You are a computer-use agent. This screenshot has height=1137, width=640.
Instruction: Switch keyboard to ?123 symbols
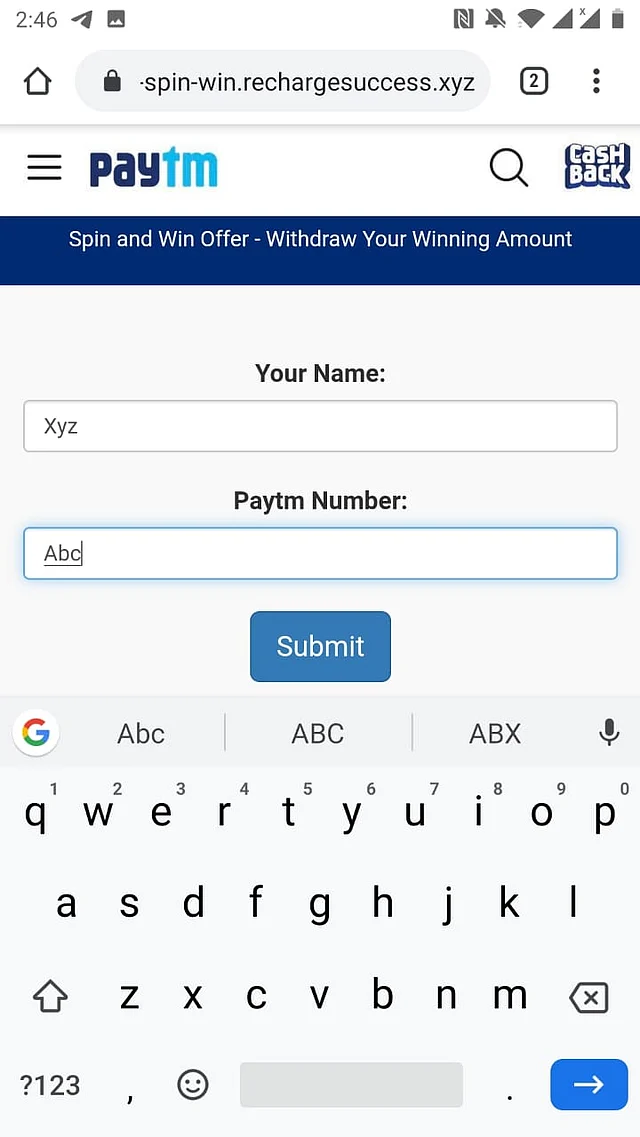pyautogui.click(x=49, y=1085)
